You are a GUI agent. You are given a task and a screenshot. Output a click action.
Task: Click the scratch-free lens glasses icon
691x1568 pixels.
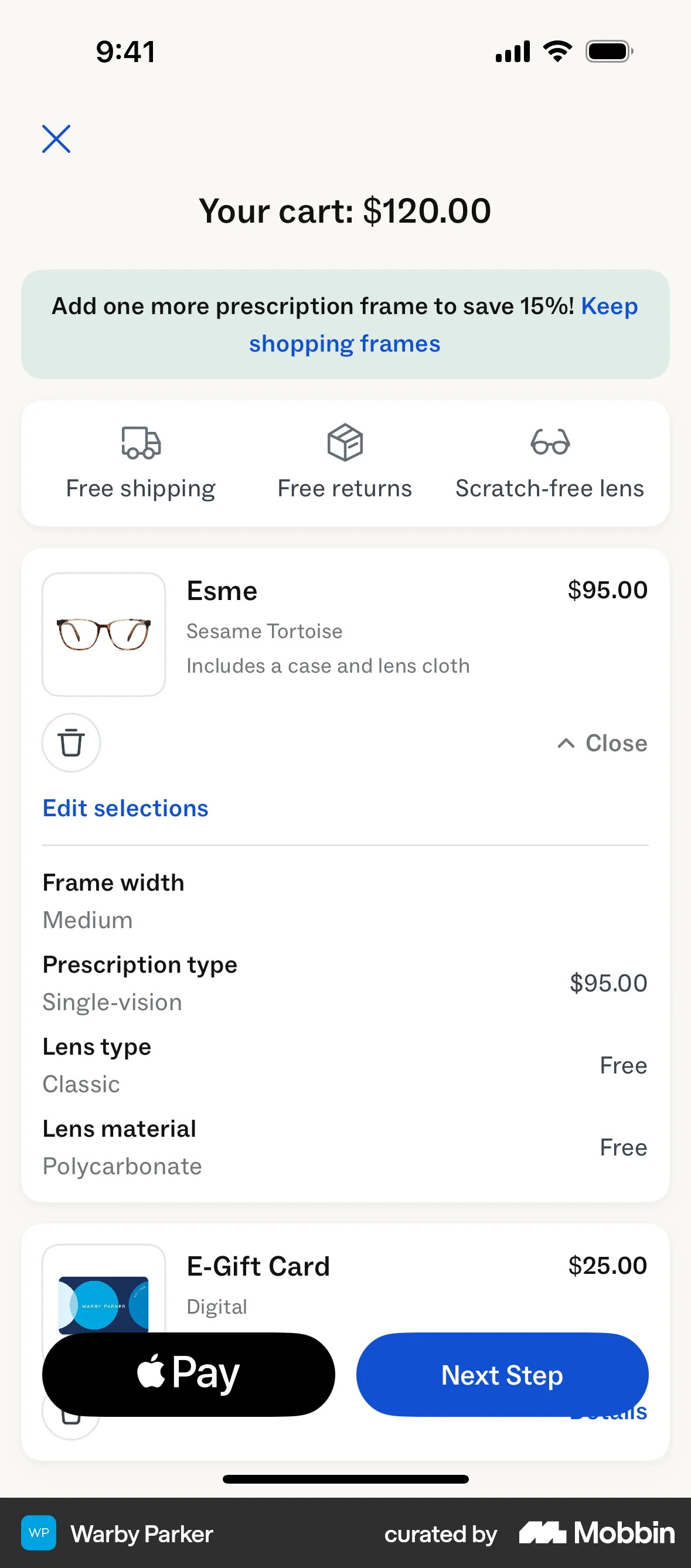pyautogui.click(x=550, y=442)
